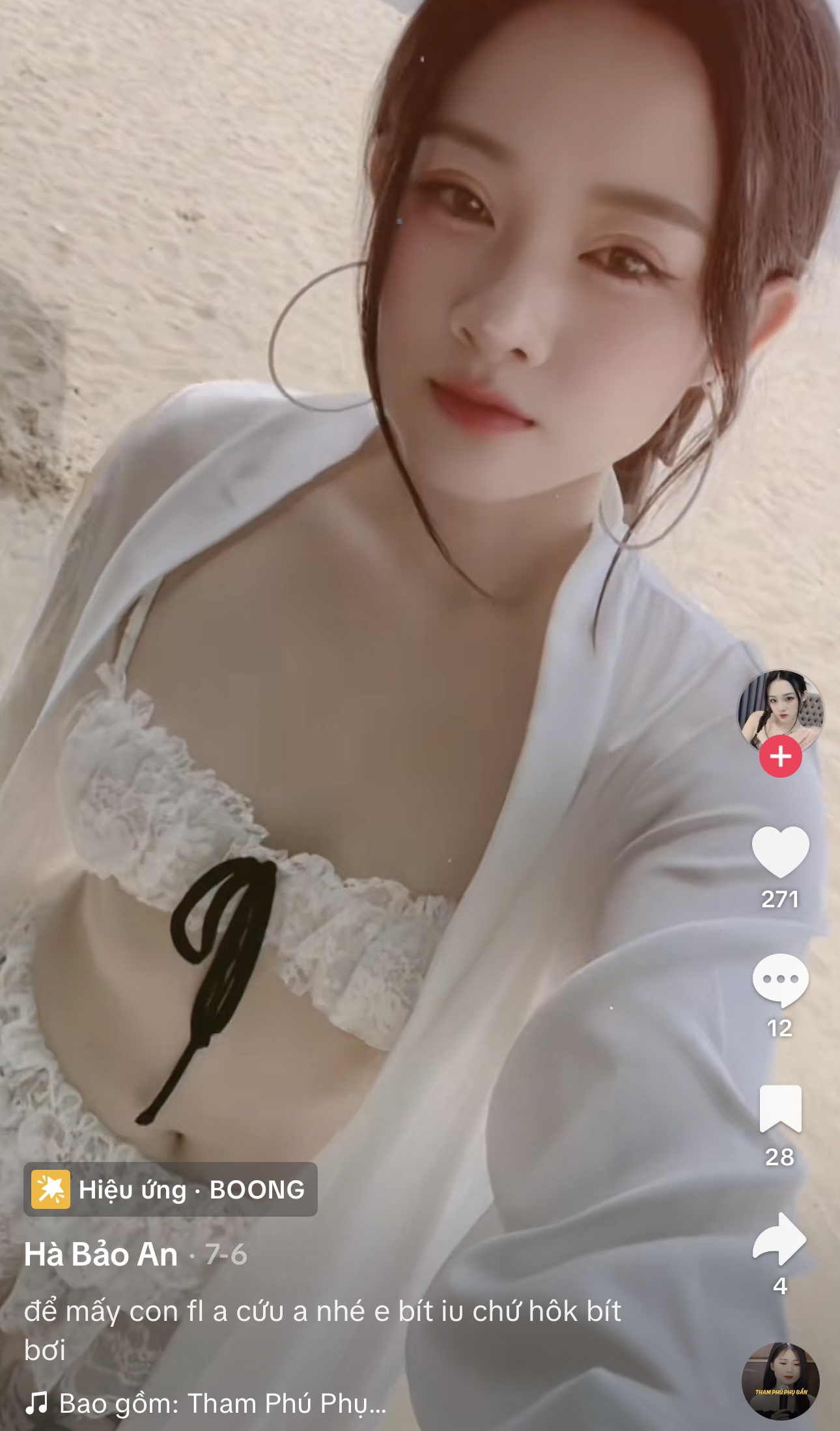Screen dimensions: 840x1431
Task: Open the comments section
Action: pyautogui.click(x=779, y=980)
